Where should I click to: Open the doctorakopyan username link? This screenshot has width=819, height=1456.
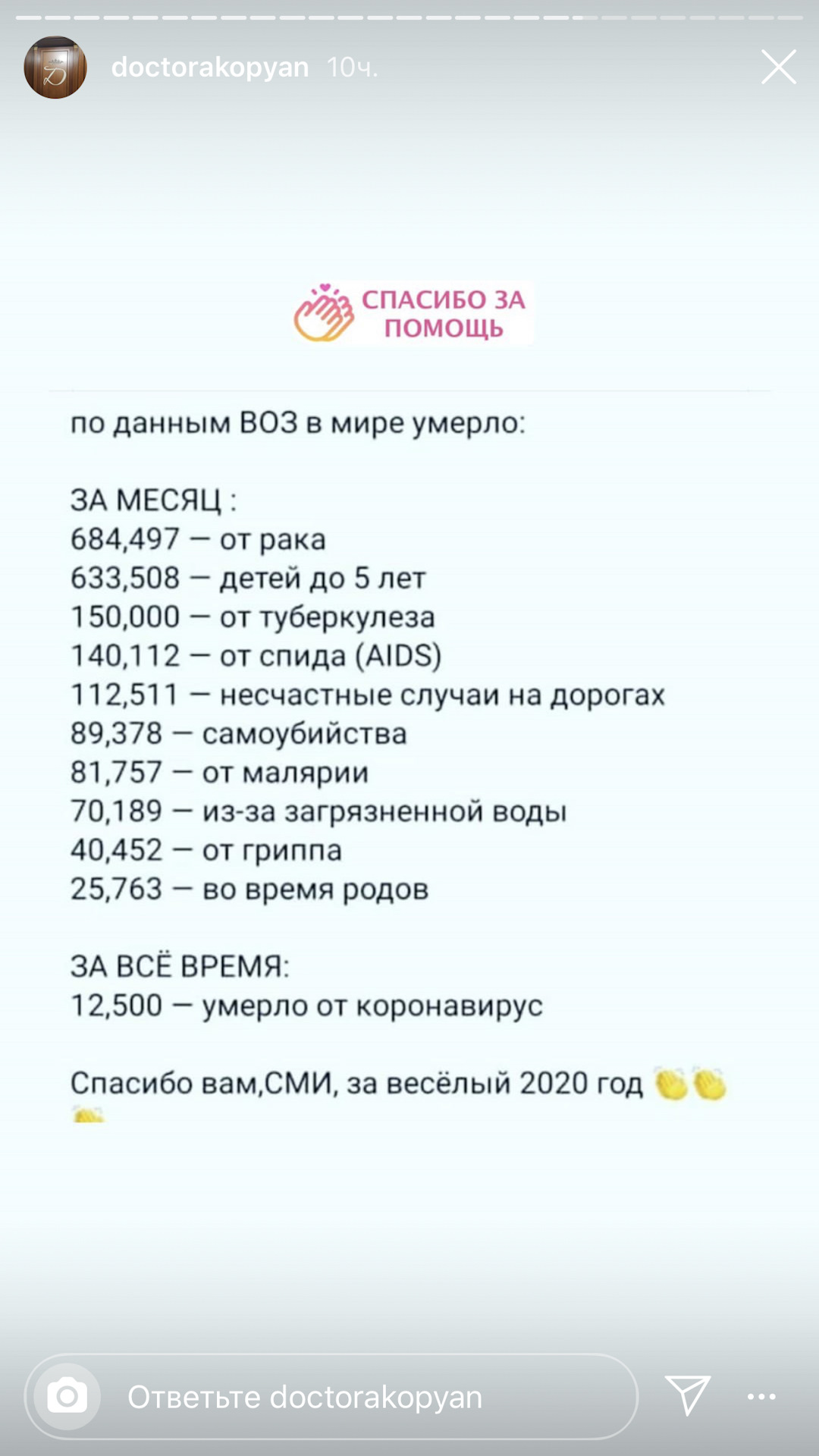click(210, 67)
